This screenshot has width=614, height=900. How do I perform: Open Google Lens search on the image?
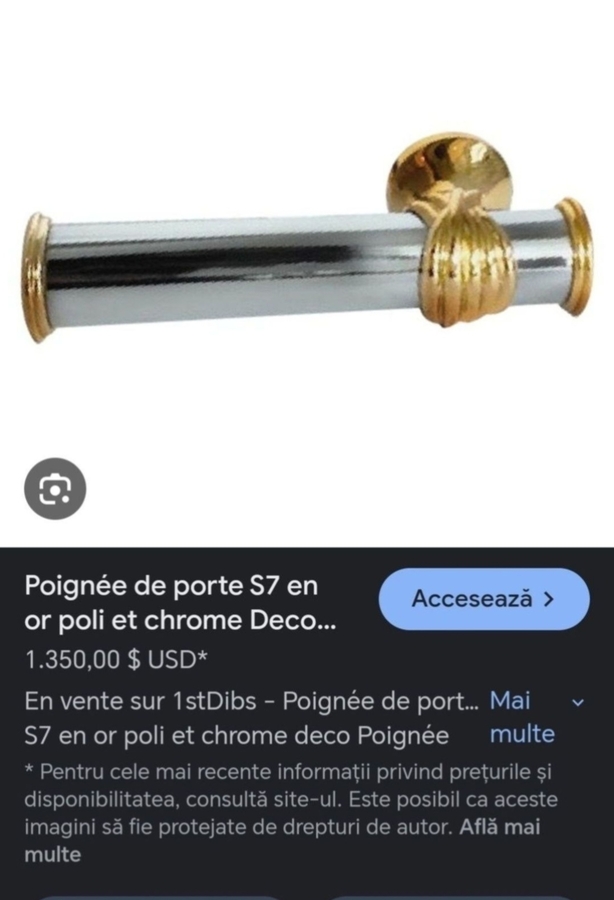pyautogui.click(x=55, y=489)
